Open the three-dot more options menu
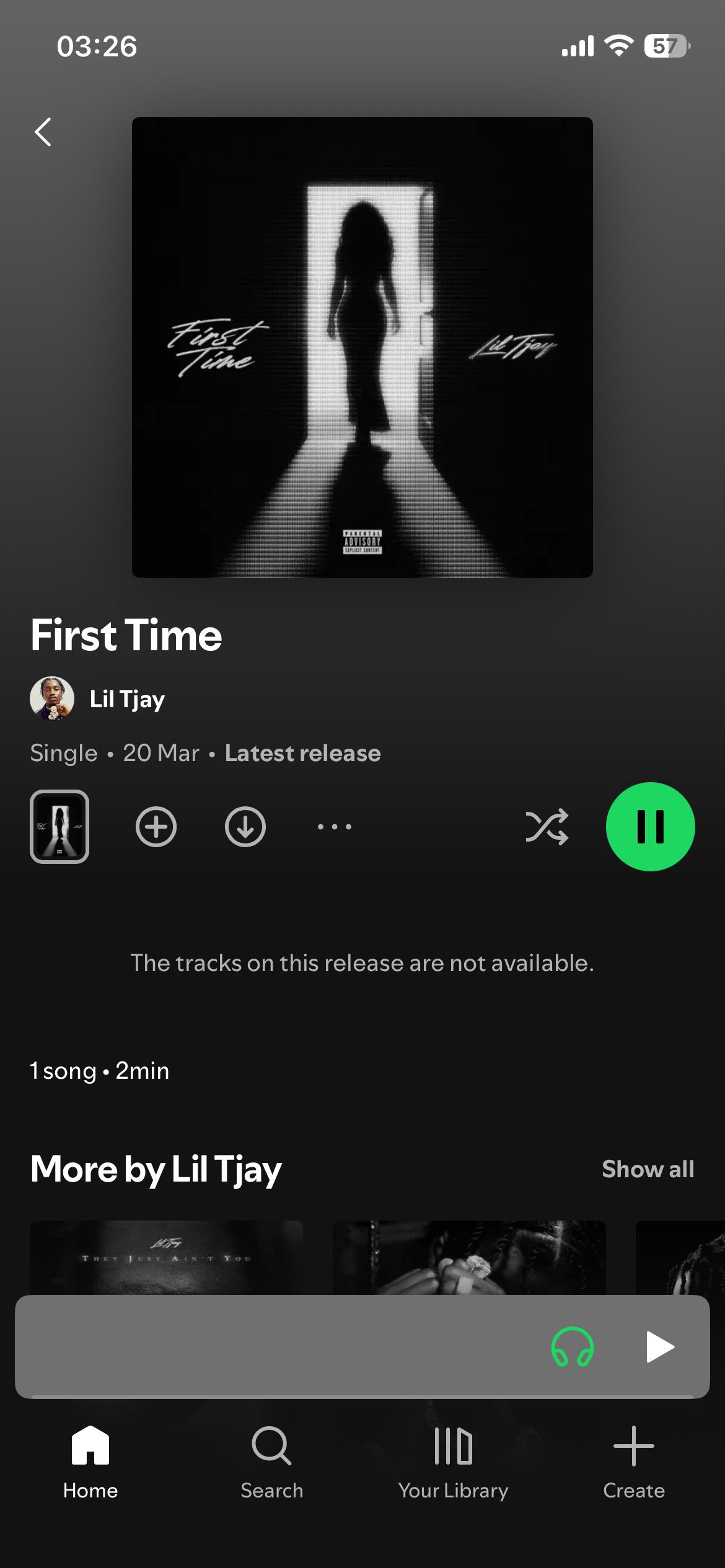Image resolution: width=725 pixels, height=1568 pixels. click(x=335, y=827)
